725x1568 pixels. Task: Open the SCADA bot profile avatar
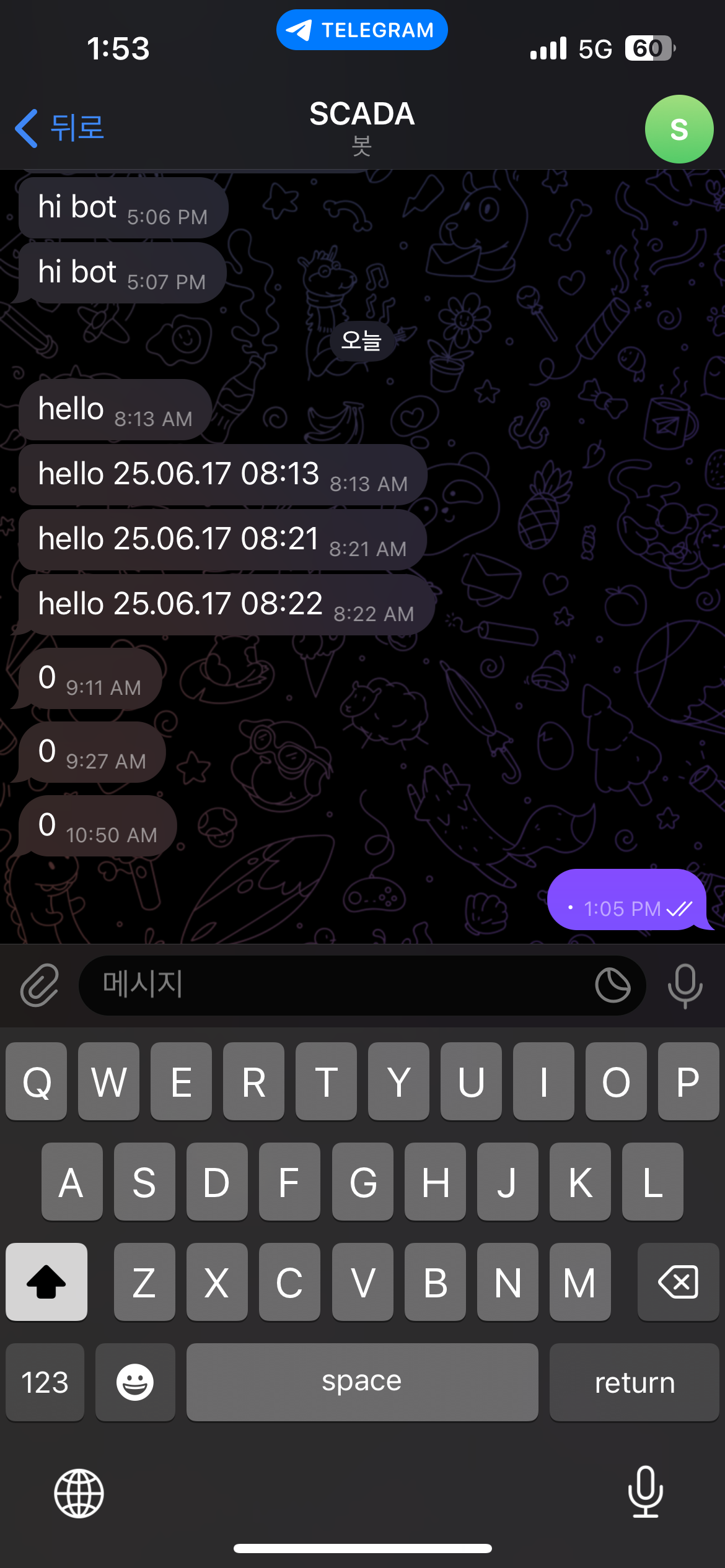[679, 129]
